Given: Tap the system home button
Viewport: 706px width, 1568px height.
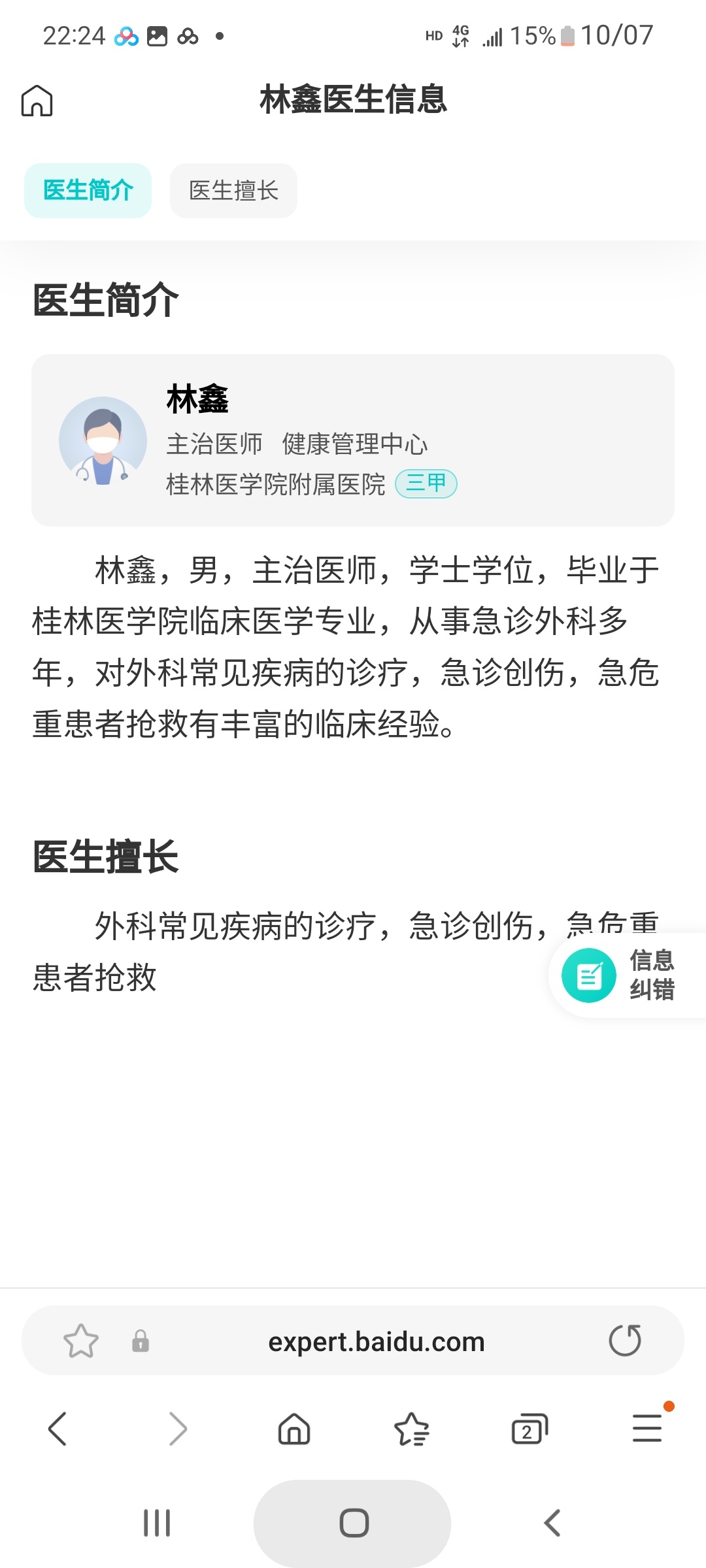Looking at the screenshot, I should (353, 1523).
